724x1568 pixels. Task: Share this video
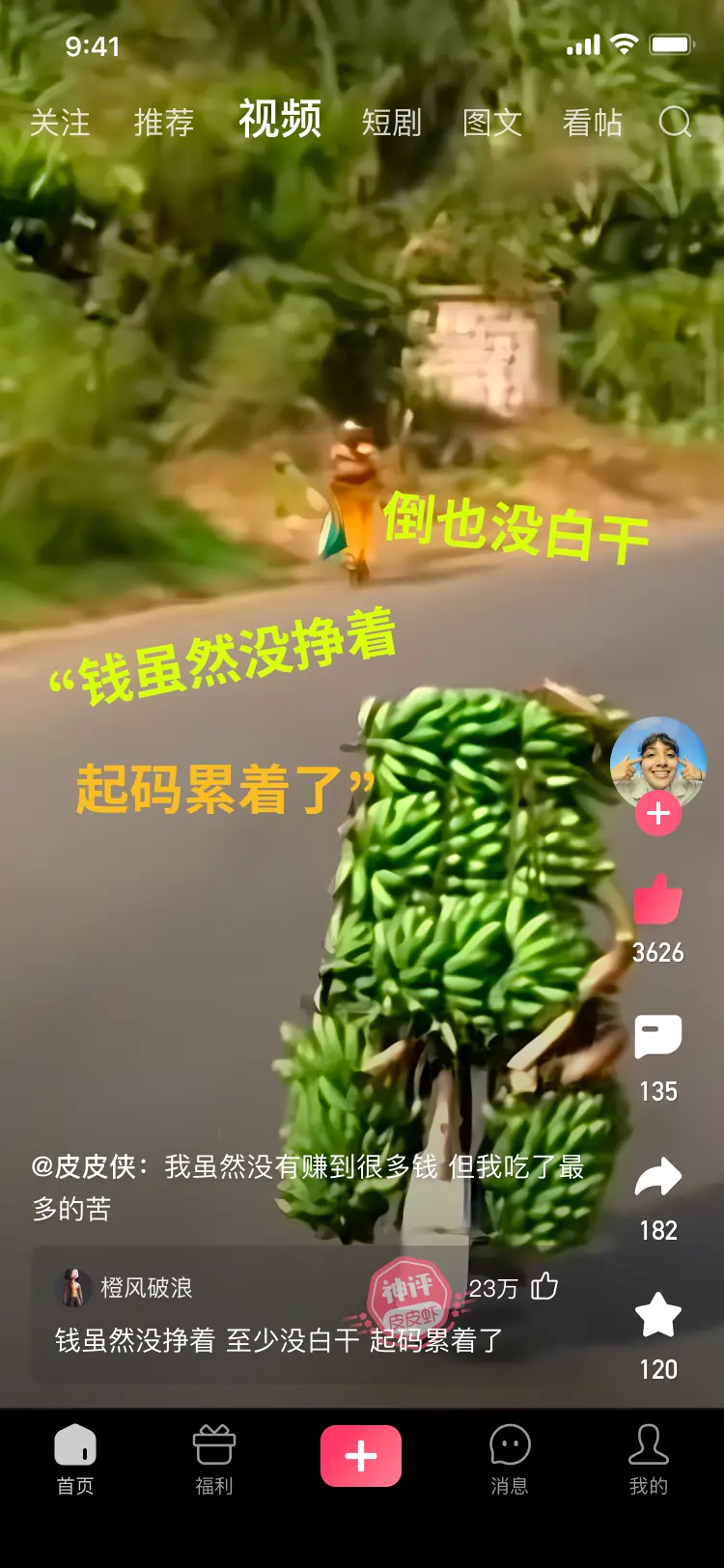658,1177
